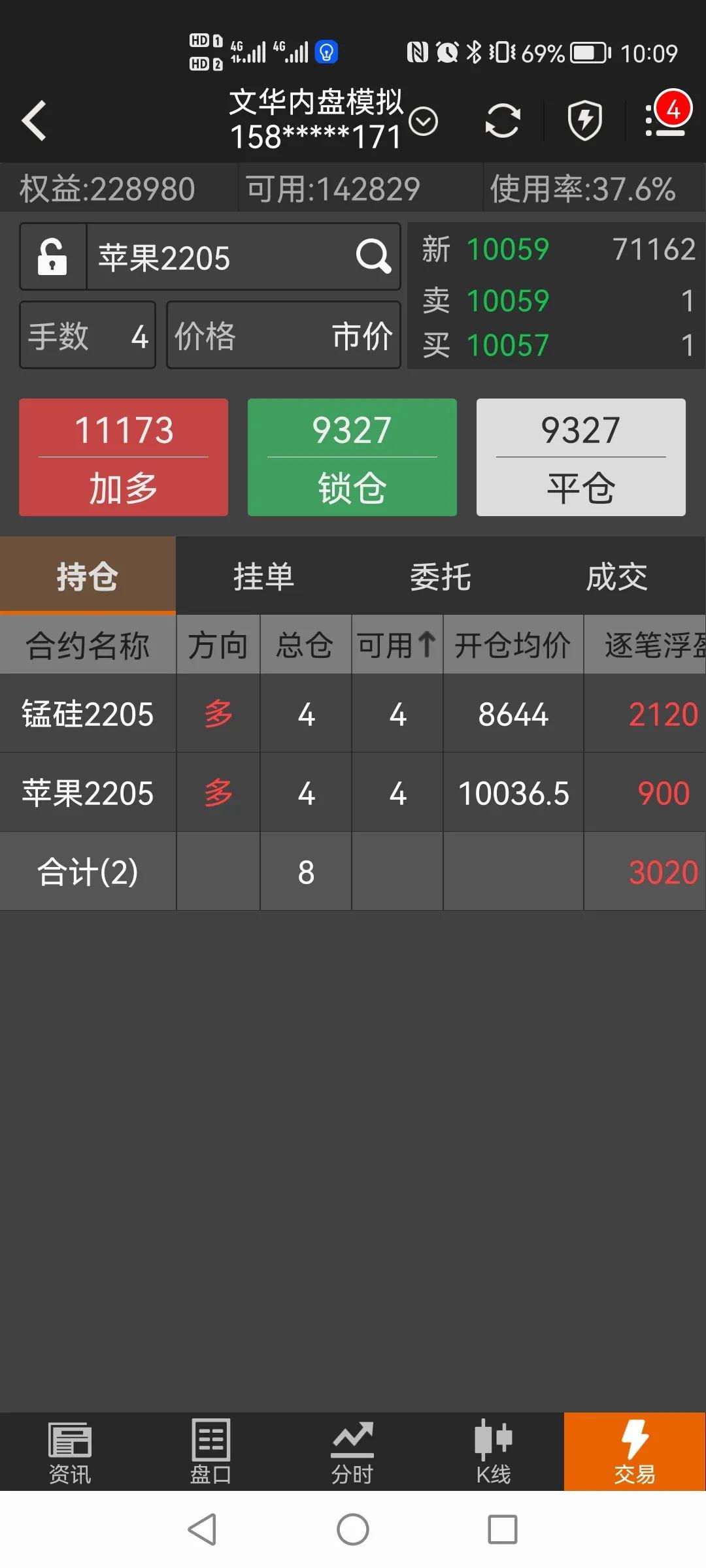
Task: Sort positions by the 可用 column header
Action: 397,645
